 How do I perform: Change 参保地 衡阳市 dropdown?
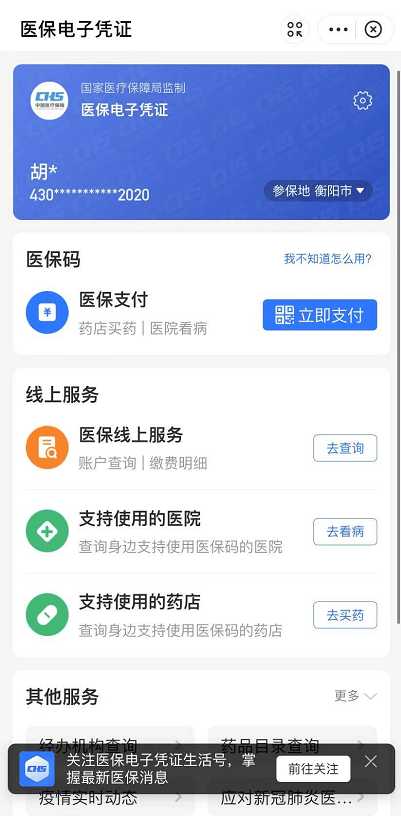(x=318, y=191)
